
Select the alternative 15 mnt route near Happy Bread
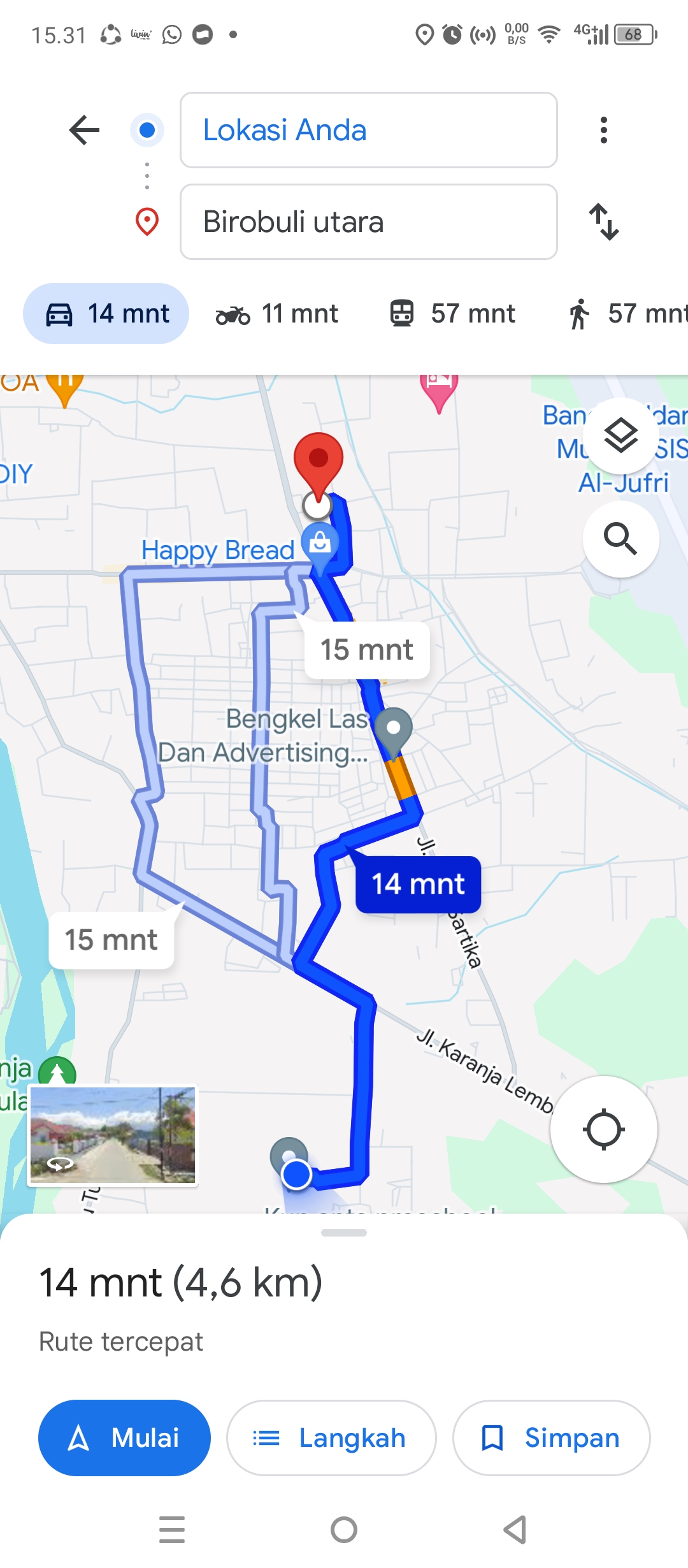point(367,650)
